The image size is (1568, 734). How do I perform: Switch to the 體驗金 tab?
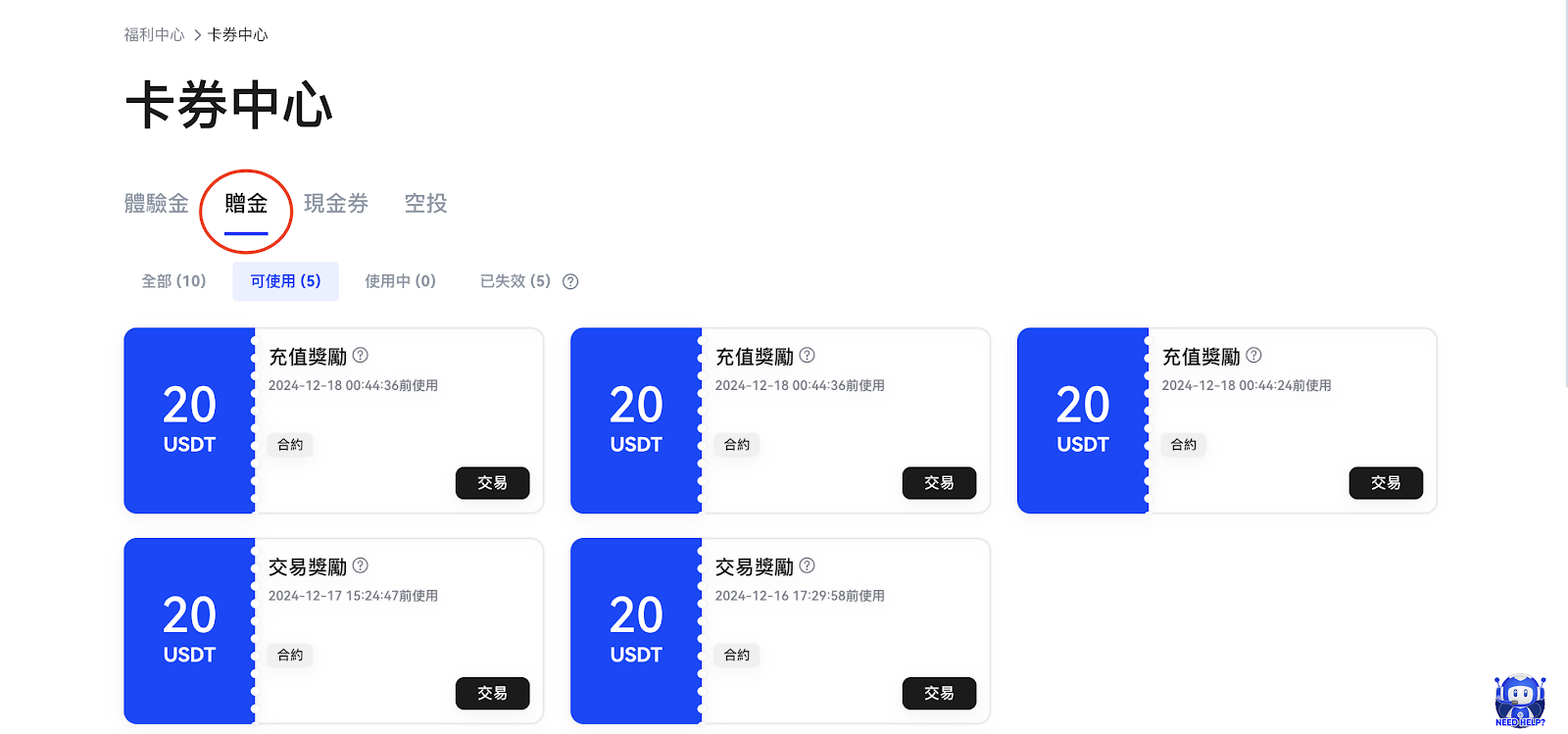coord(157,204)
